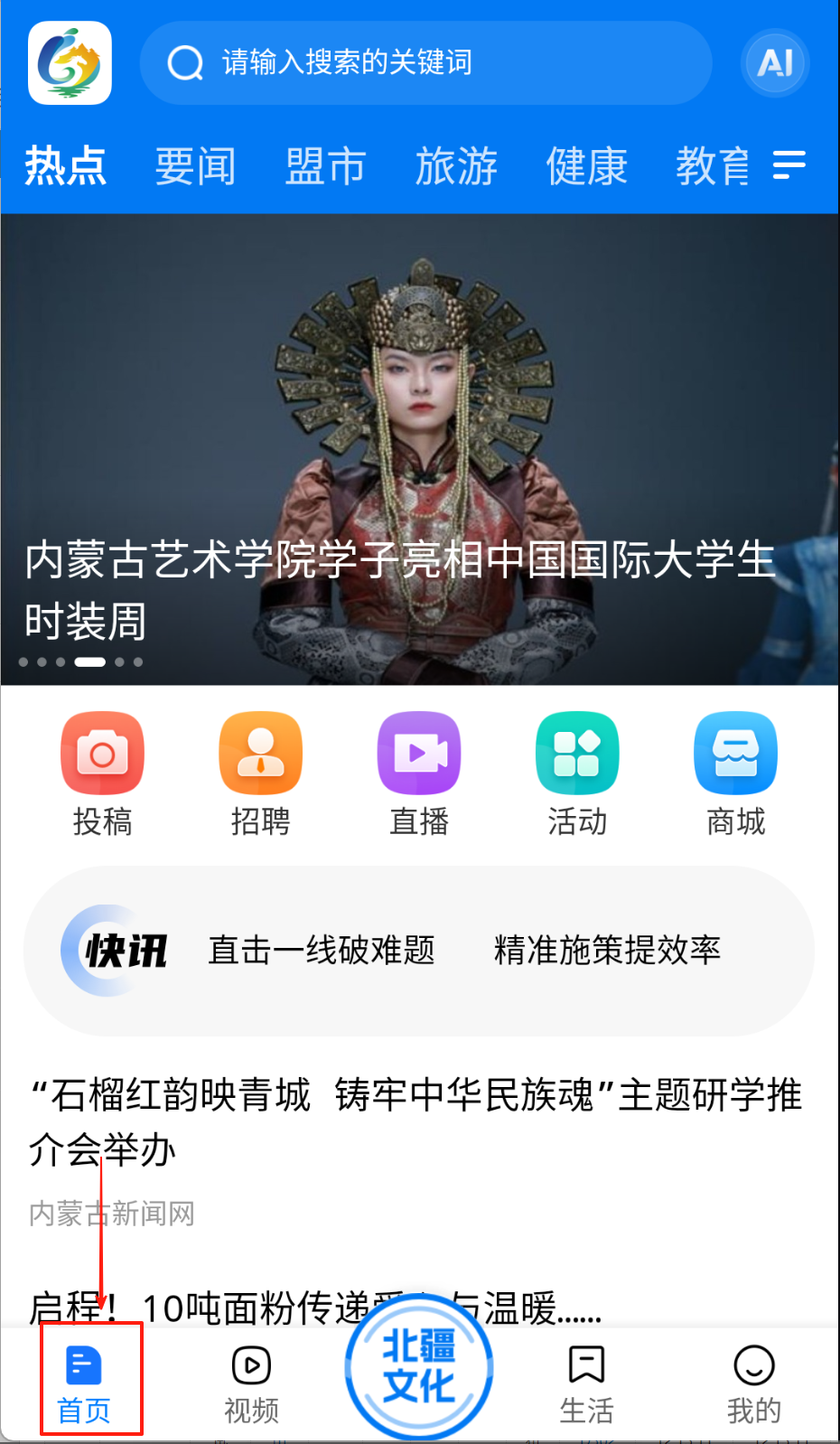Screen dimensions: 840x1444
Task: Open the AI assistant icon
Action: (x=775, y=63)
